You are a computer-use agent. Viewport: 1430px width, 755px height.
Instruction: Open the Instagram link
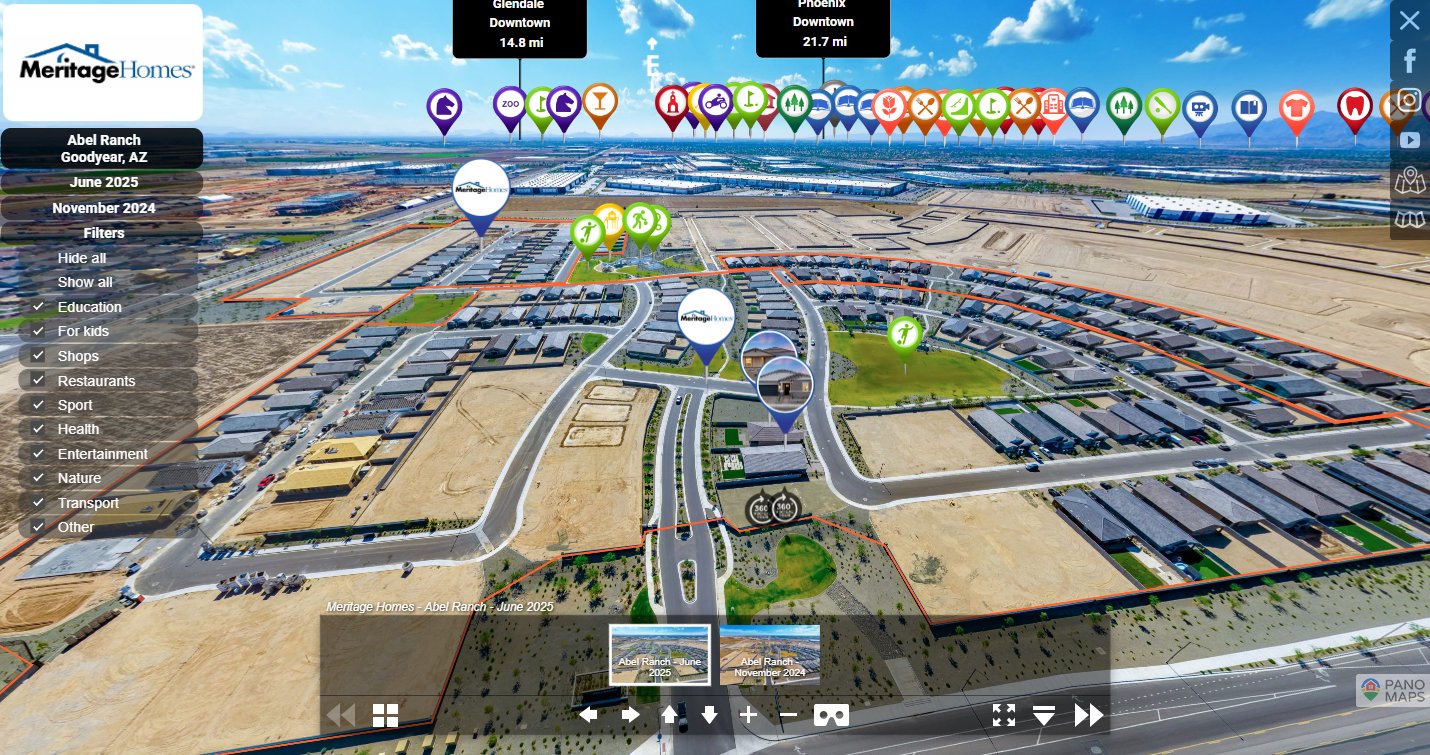(1409, 100)
